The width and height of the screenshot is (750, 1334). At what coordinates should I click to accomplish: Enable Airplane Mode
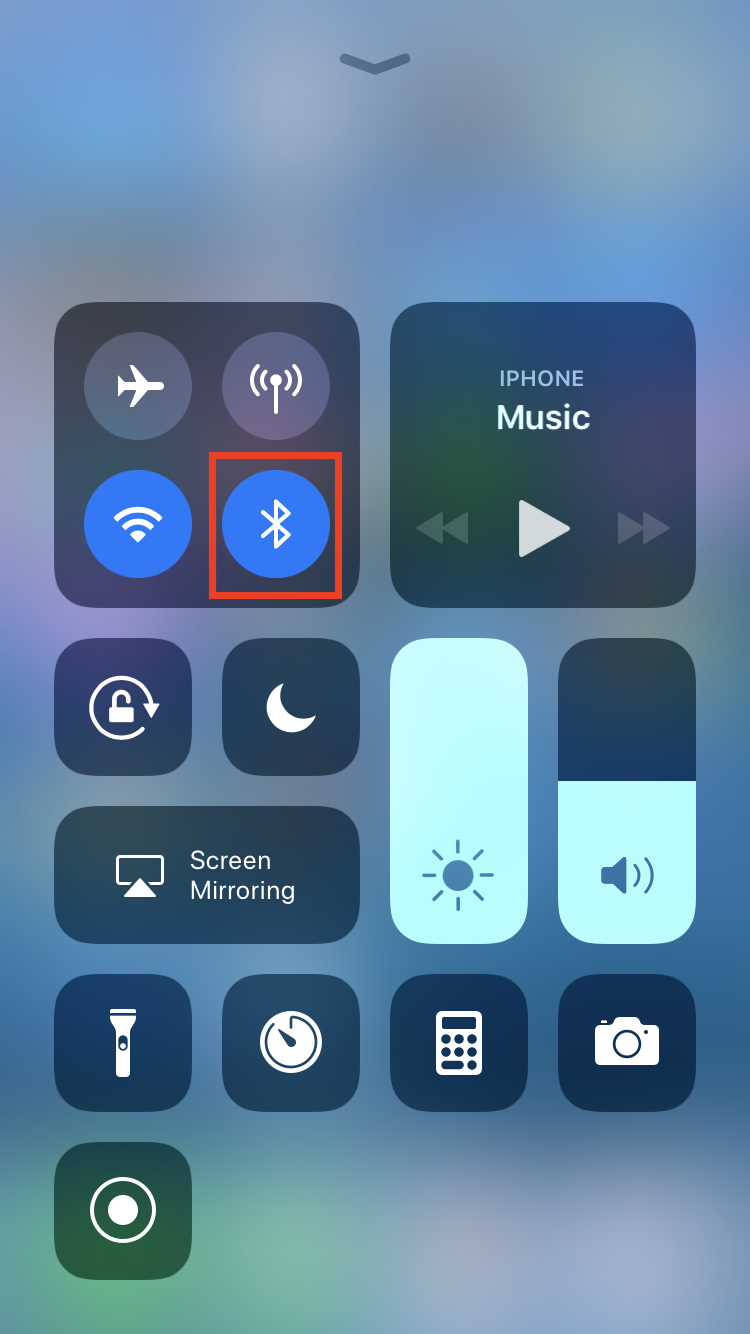[138, 385]
